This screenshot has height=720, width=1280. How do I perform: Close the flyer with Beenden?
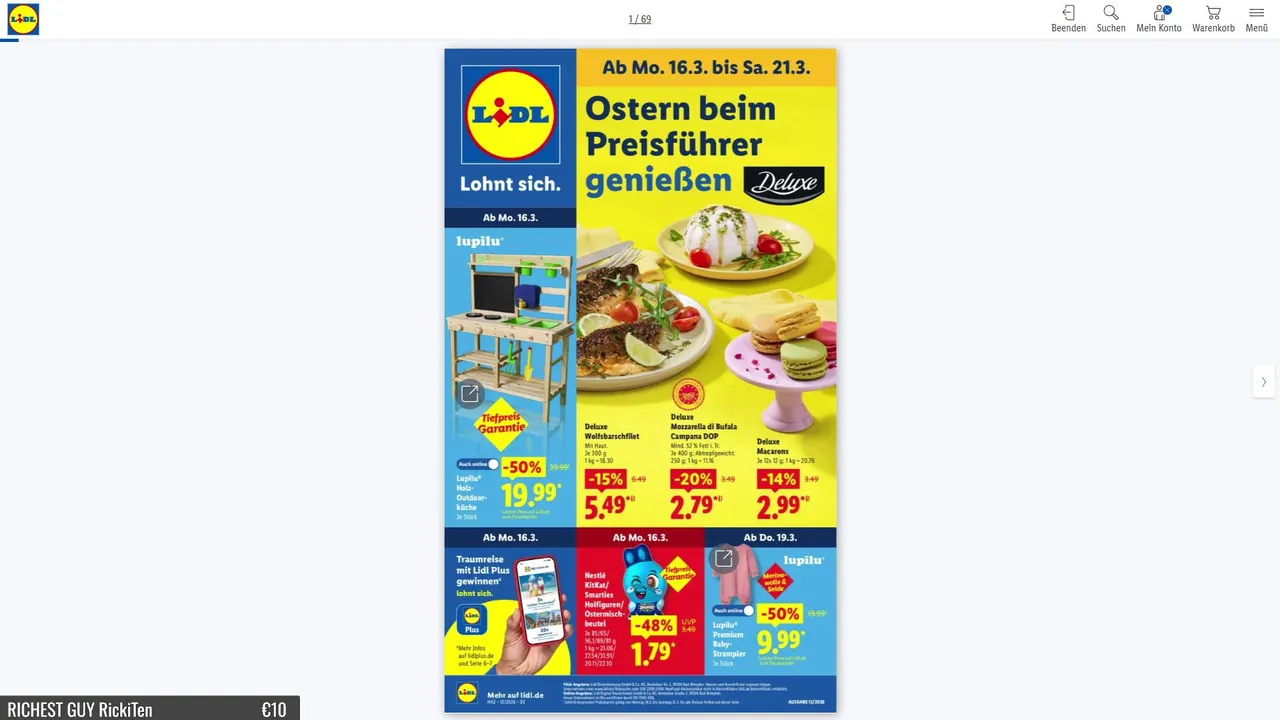coord(1068,19)
